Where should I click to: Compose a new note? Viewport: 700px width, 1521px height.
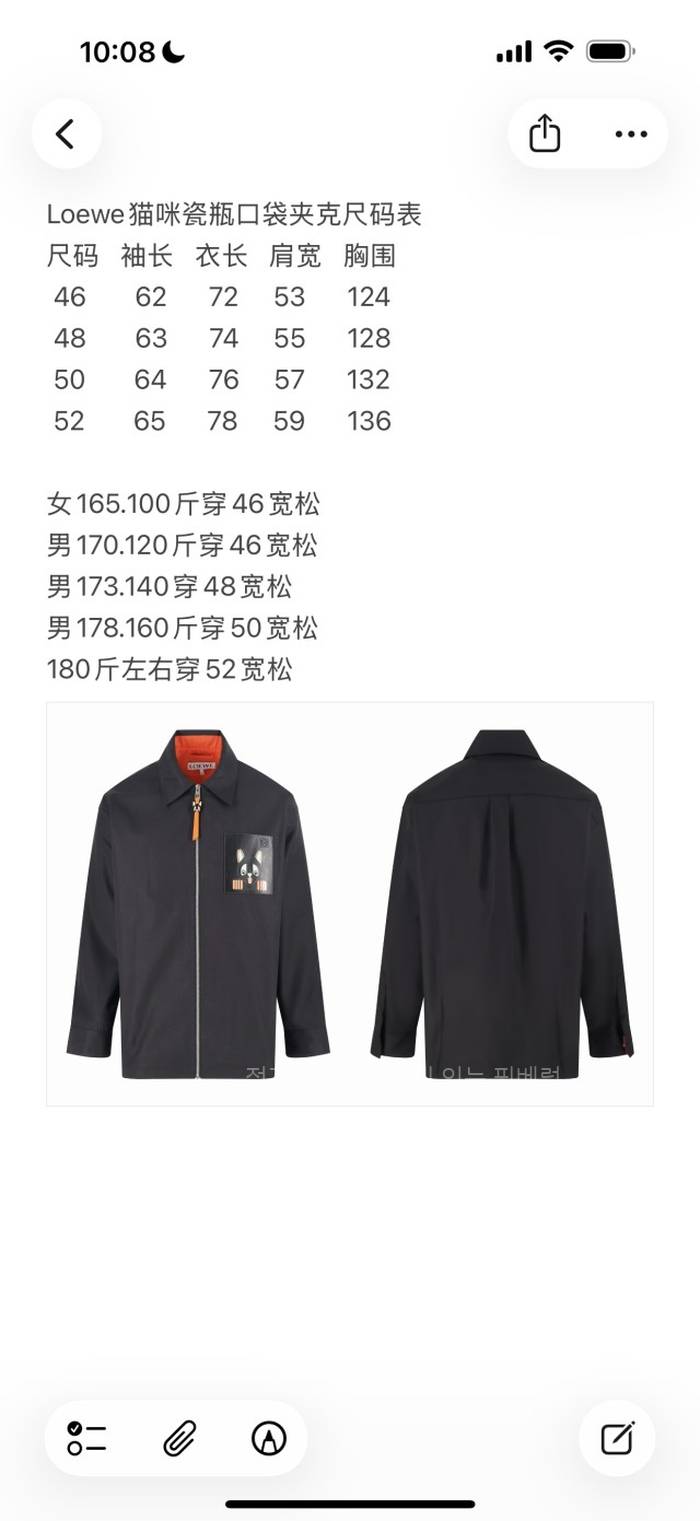tap(617, 1438)
